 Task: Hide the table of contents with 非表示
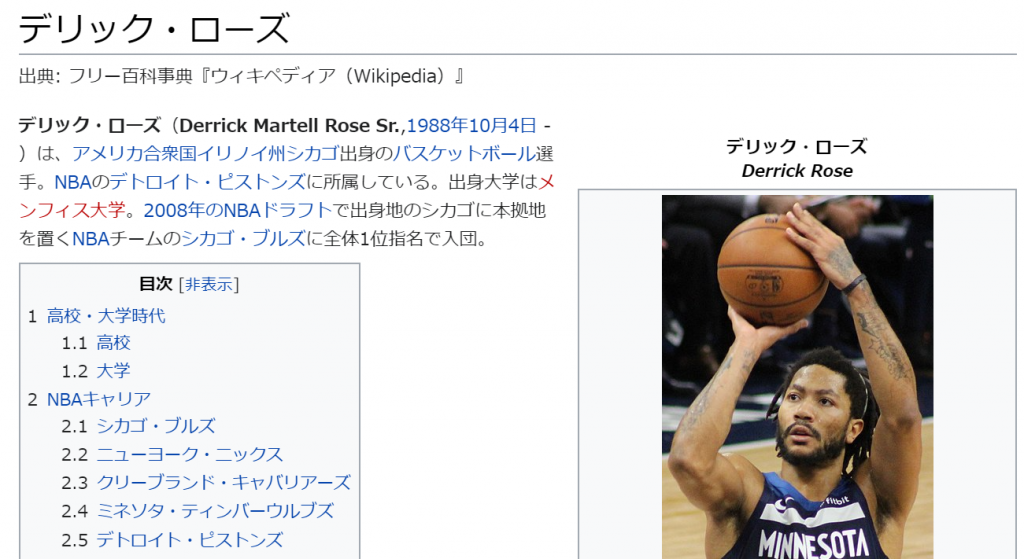[x=208, y=285]
